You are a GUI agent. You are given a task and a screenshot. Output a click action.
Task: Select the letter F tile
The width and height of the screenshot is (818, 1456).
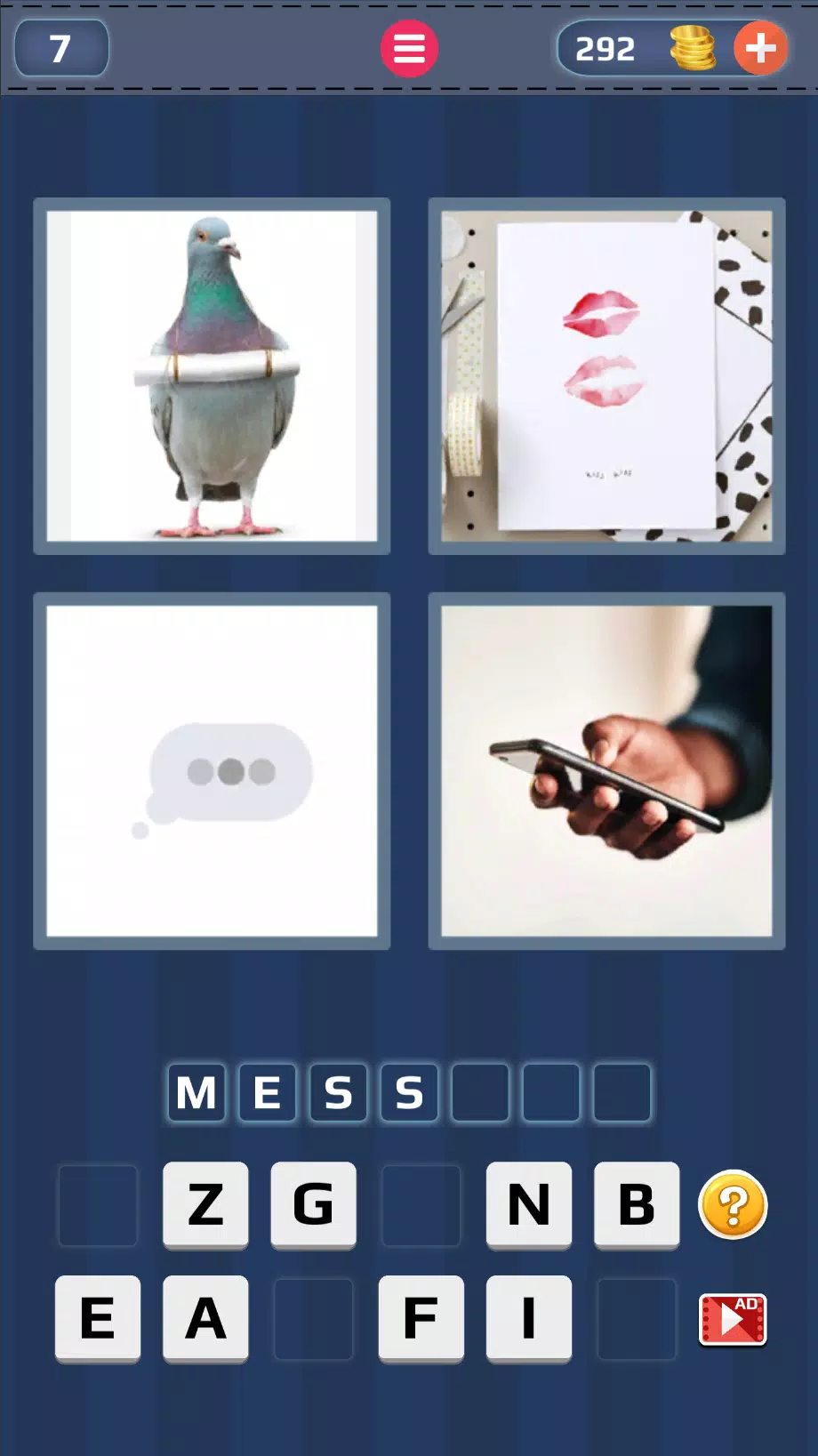click(421, 1318)
